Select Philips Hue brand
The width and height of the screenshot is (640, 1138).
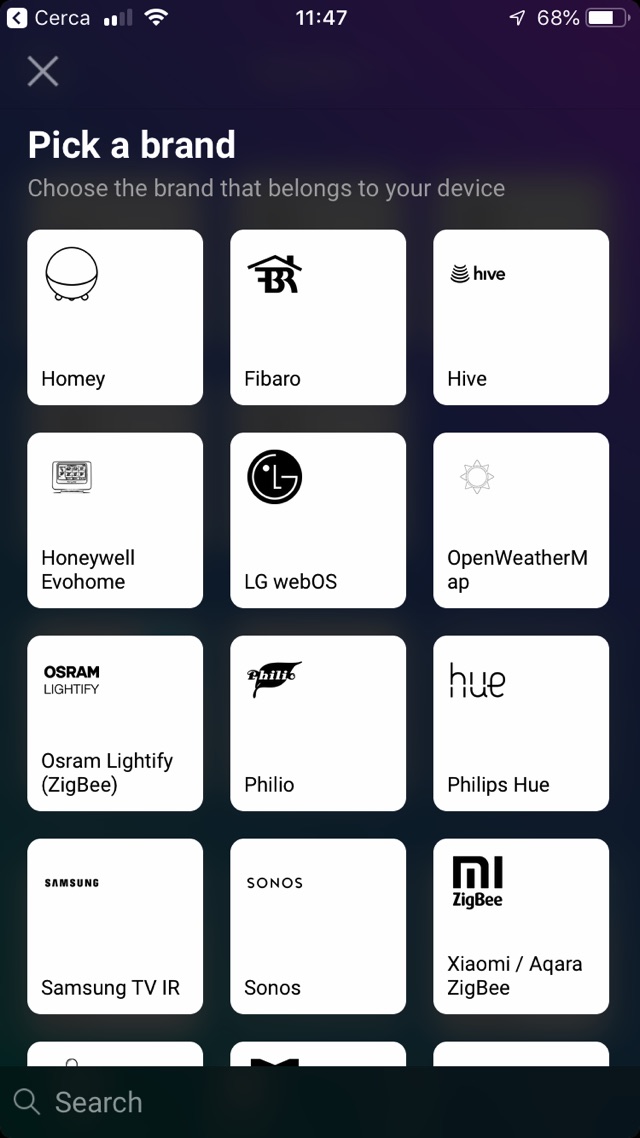521,723
